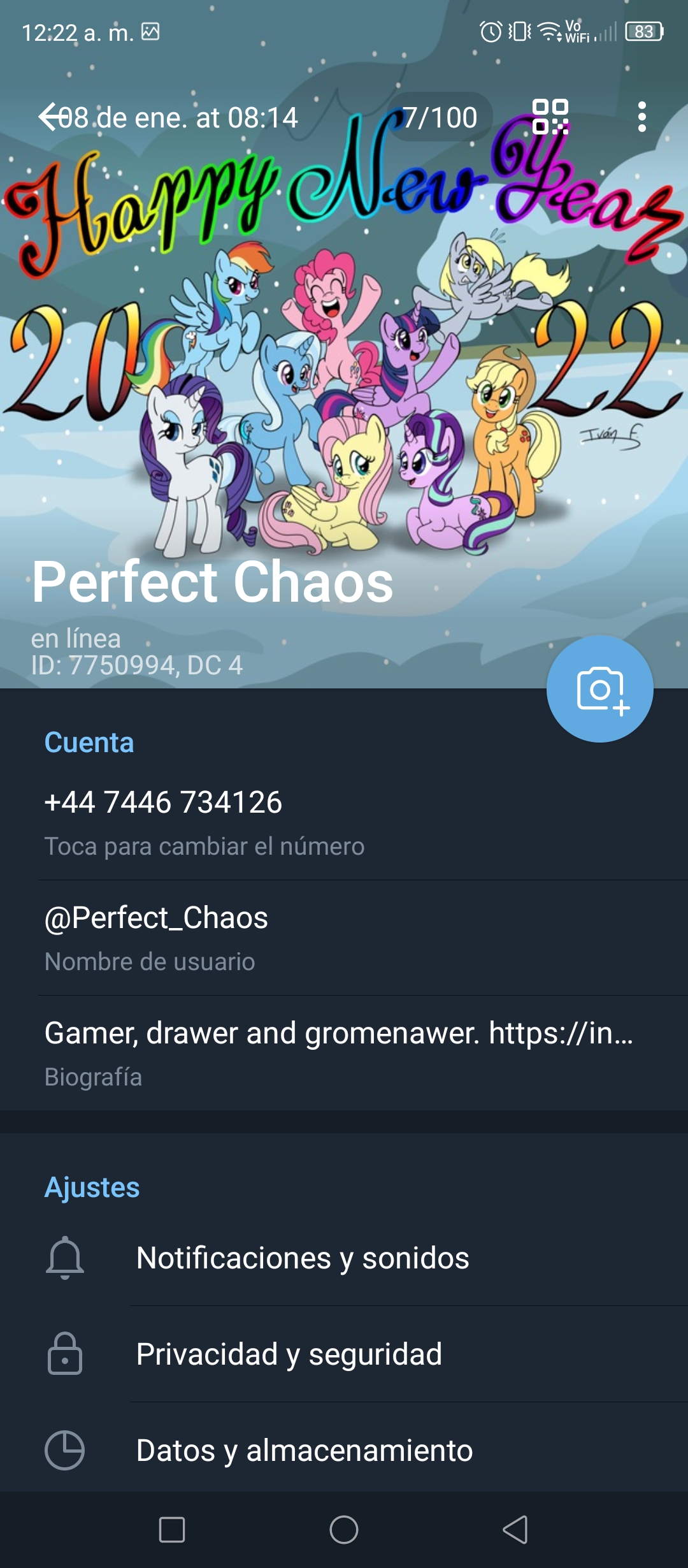Open the recent apps view

coord(172,1530)
